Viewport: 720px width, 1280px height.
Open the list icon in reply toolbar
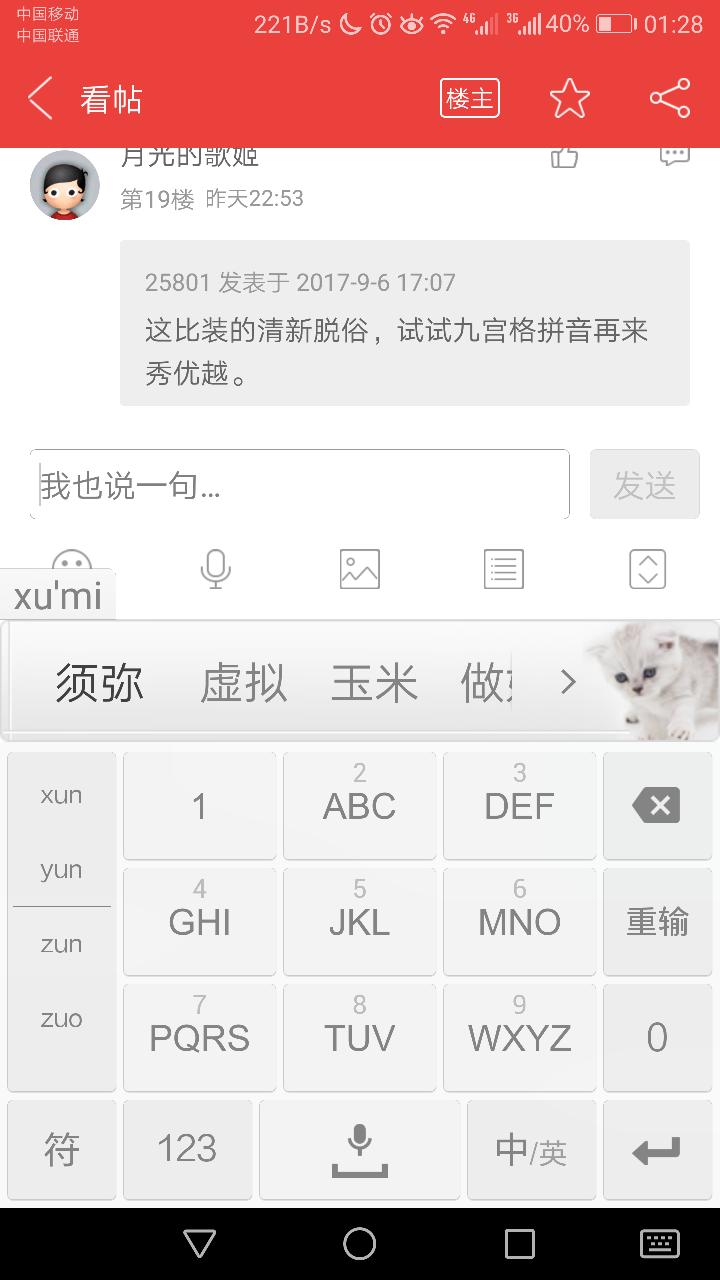[503, 569]
